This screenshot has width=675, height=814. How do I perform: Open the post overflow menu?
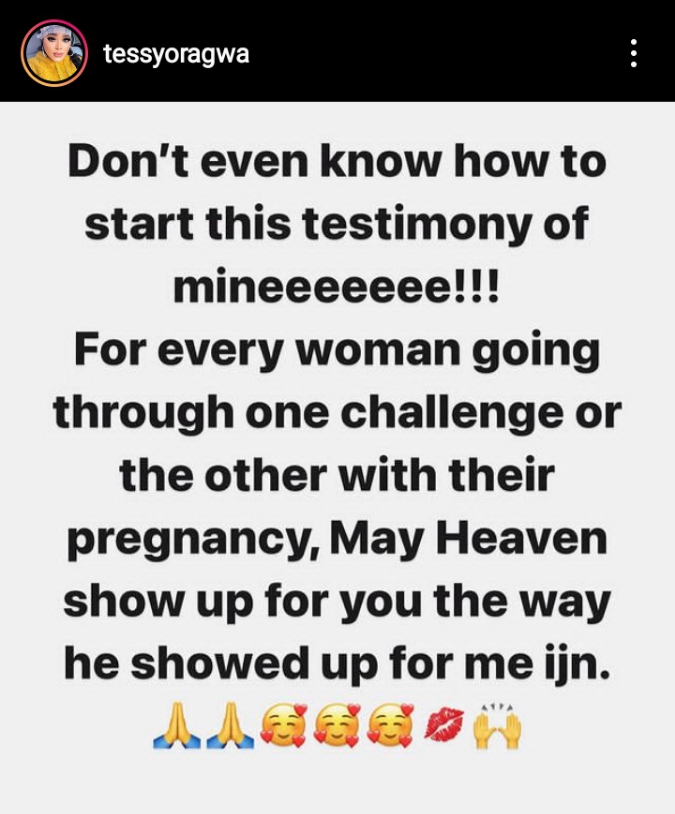(633, 53)
